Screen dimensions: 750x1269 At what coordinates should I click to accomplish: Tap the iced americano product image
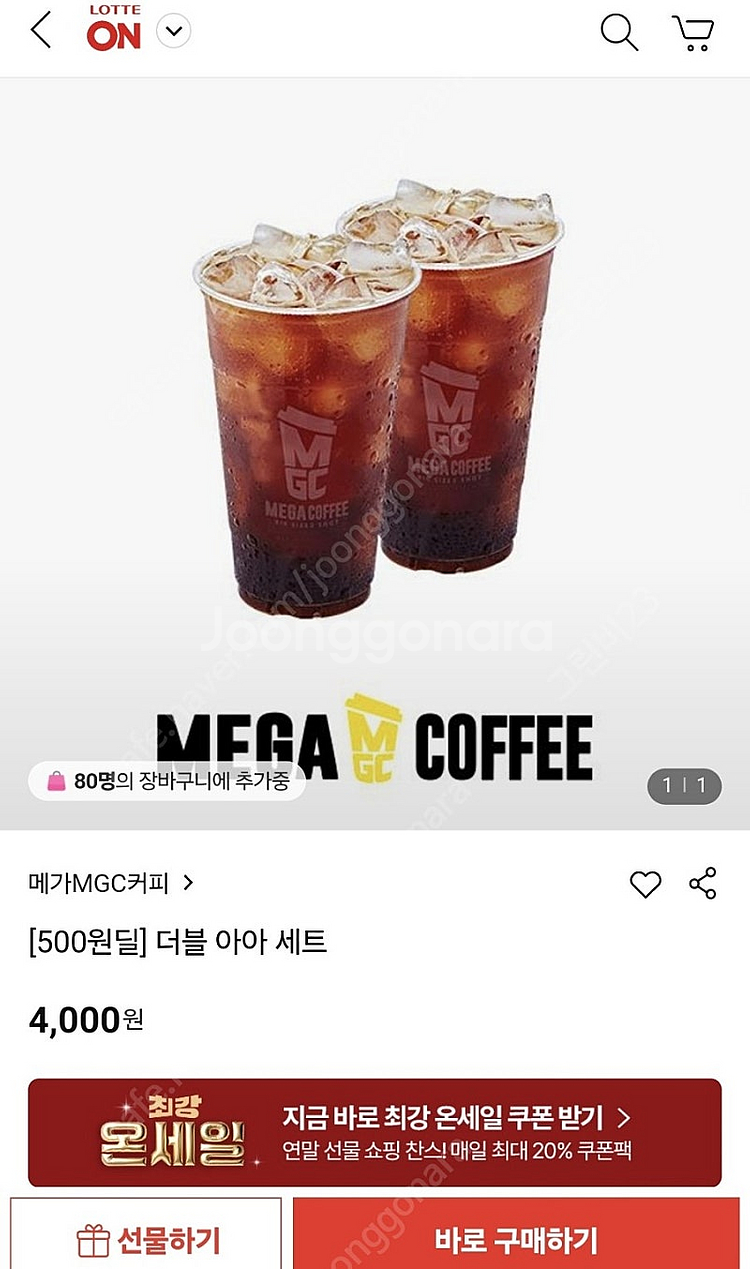375,400
